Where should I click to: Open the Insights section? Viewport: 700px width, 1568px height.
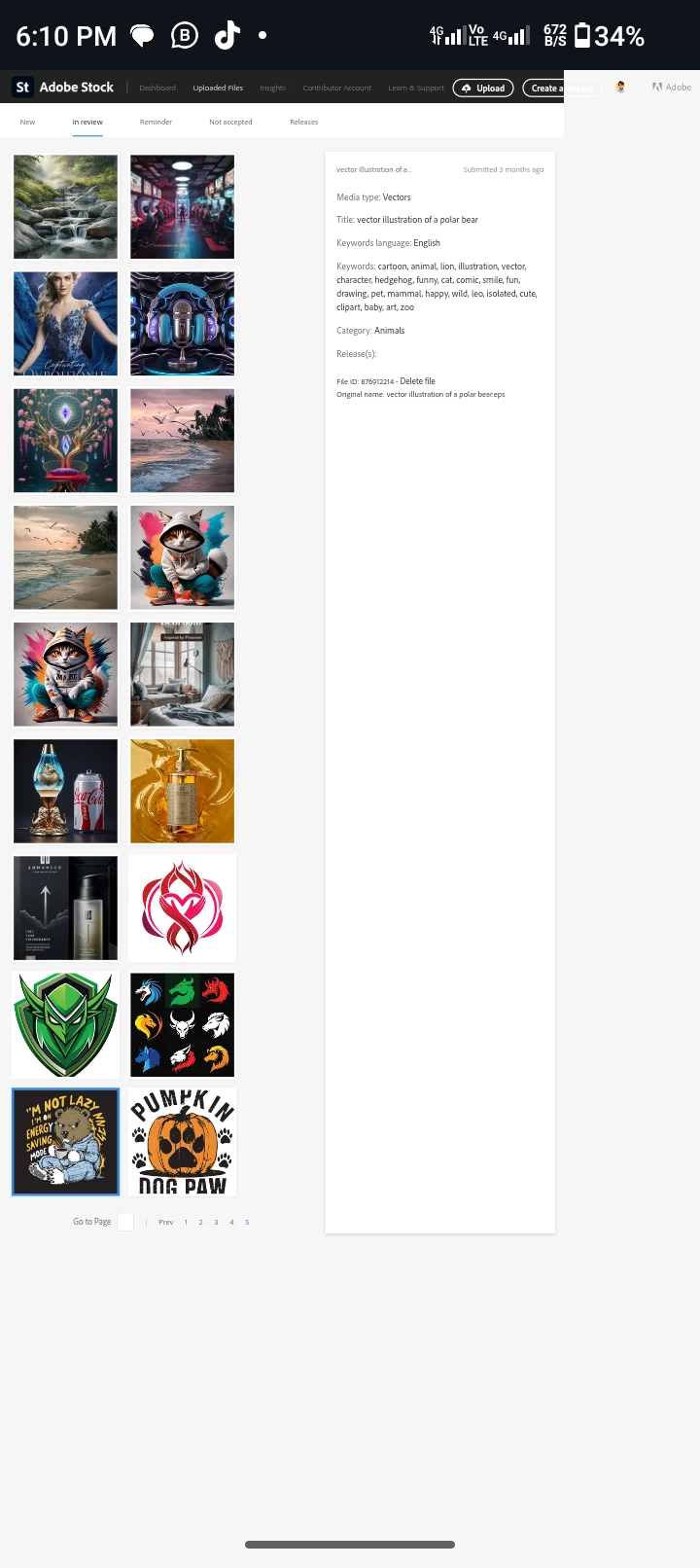pyautogui.click(x=272, y=88)
